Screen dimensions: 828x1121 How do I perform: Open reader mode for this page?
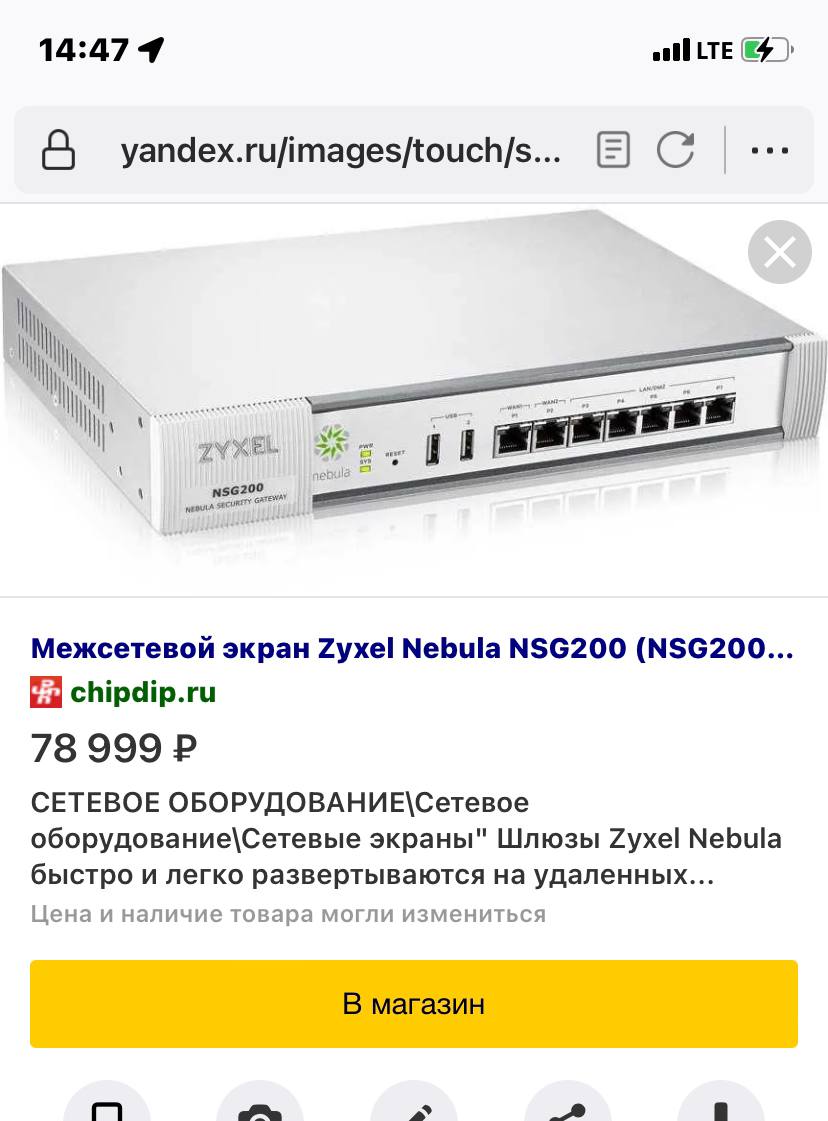click(613, 151)
